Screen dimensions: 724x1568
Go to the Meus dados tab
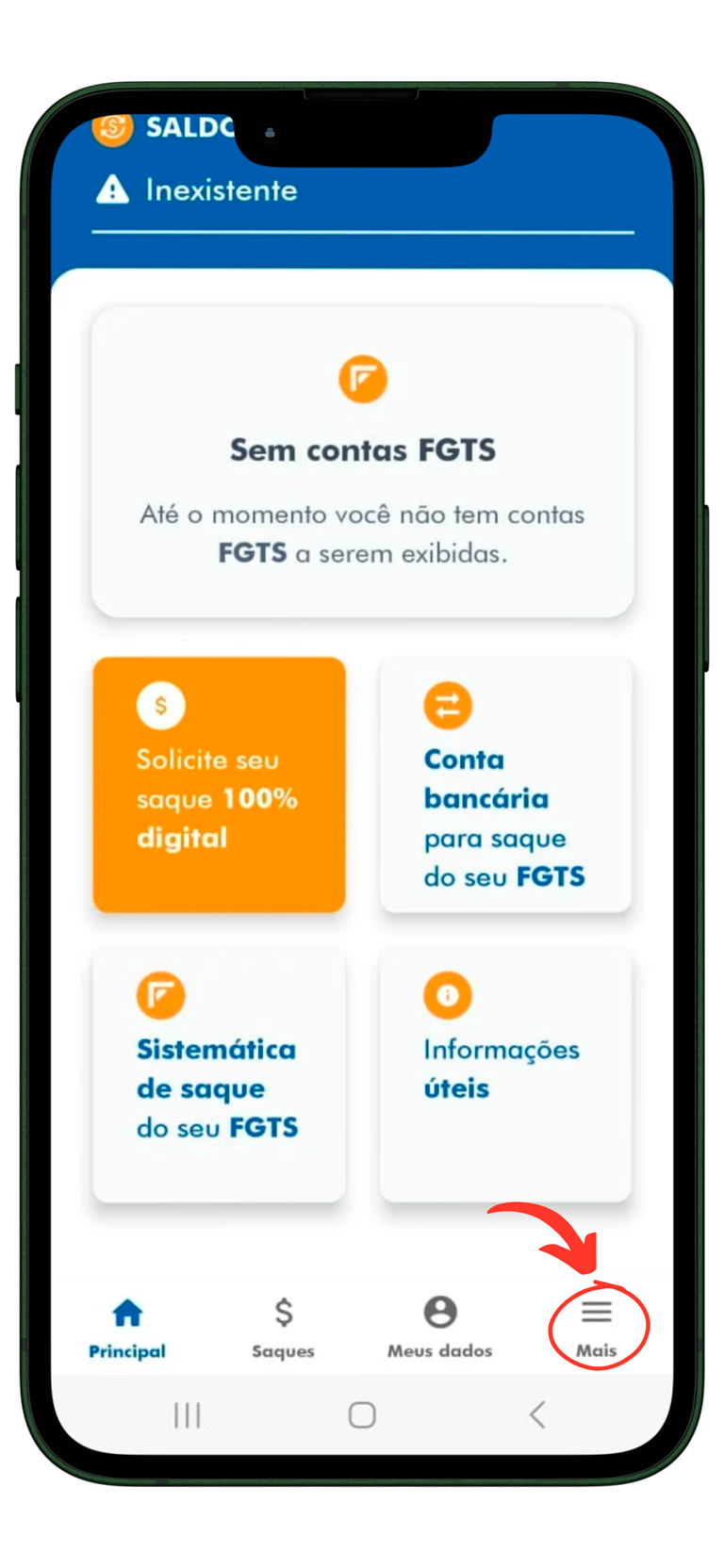pyautogui.click(x=439, y=1327)
